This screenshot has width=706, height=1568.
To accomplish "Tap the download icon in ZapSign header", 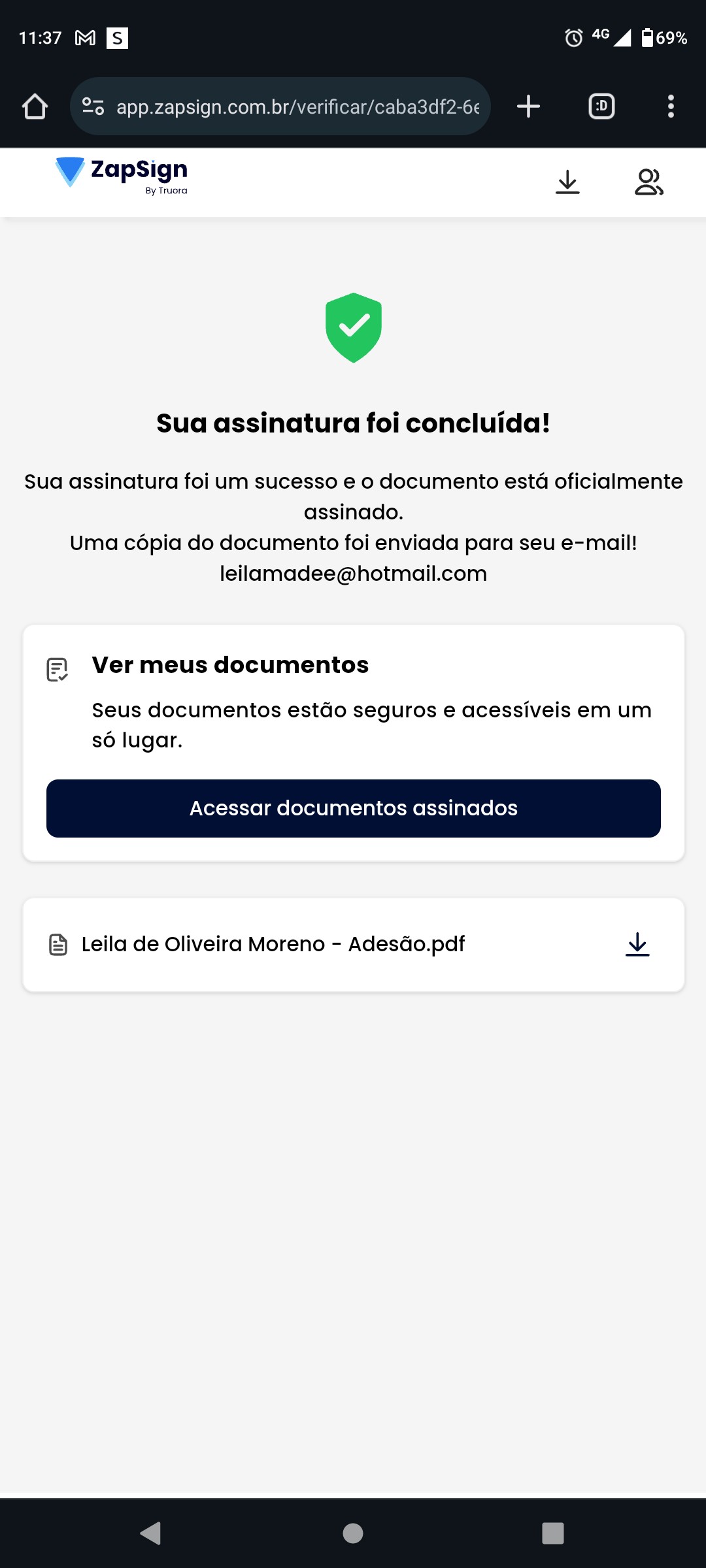I will coord(567,182).
